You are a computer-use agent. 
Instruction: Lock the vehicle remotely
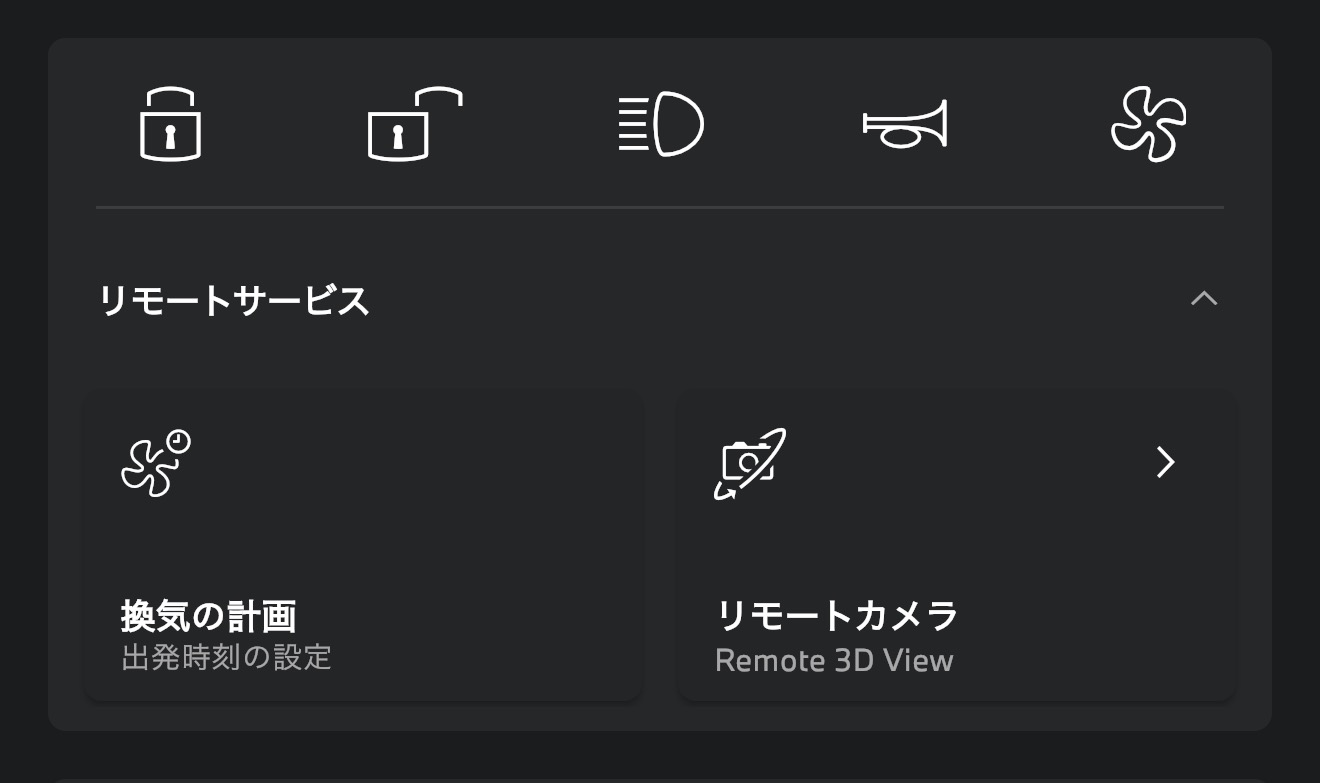pyautogui.click(x=170, y=124)
